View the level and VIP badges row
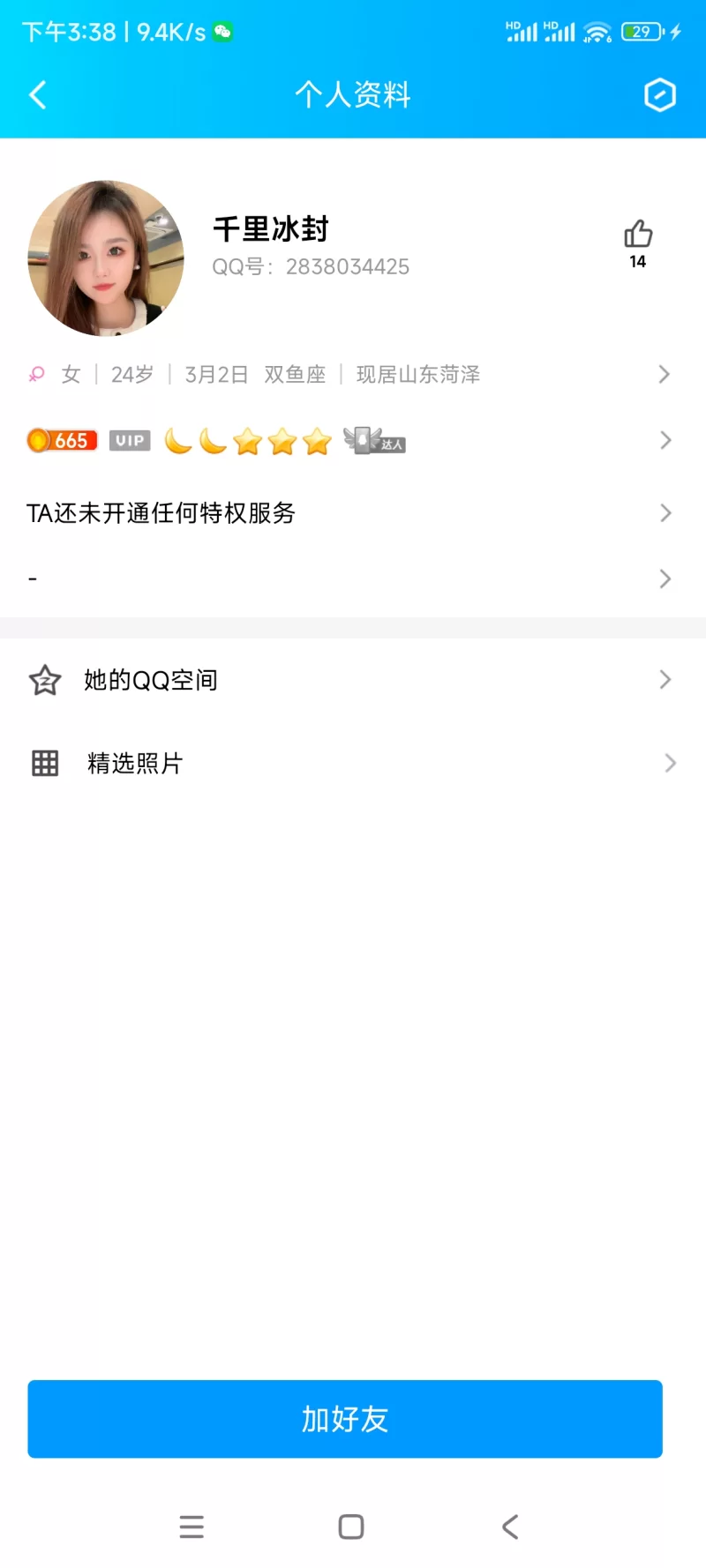 (x=353, y=440)
